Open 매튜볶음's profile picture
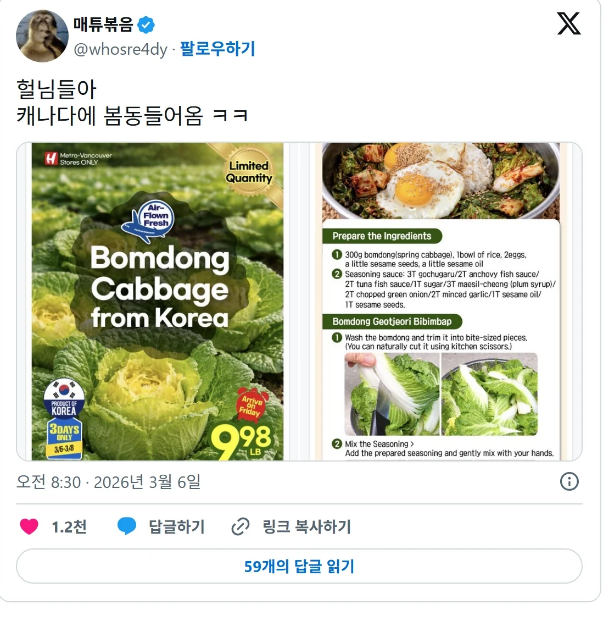Screen dimensions: 609x633 (x=42, y=36)
